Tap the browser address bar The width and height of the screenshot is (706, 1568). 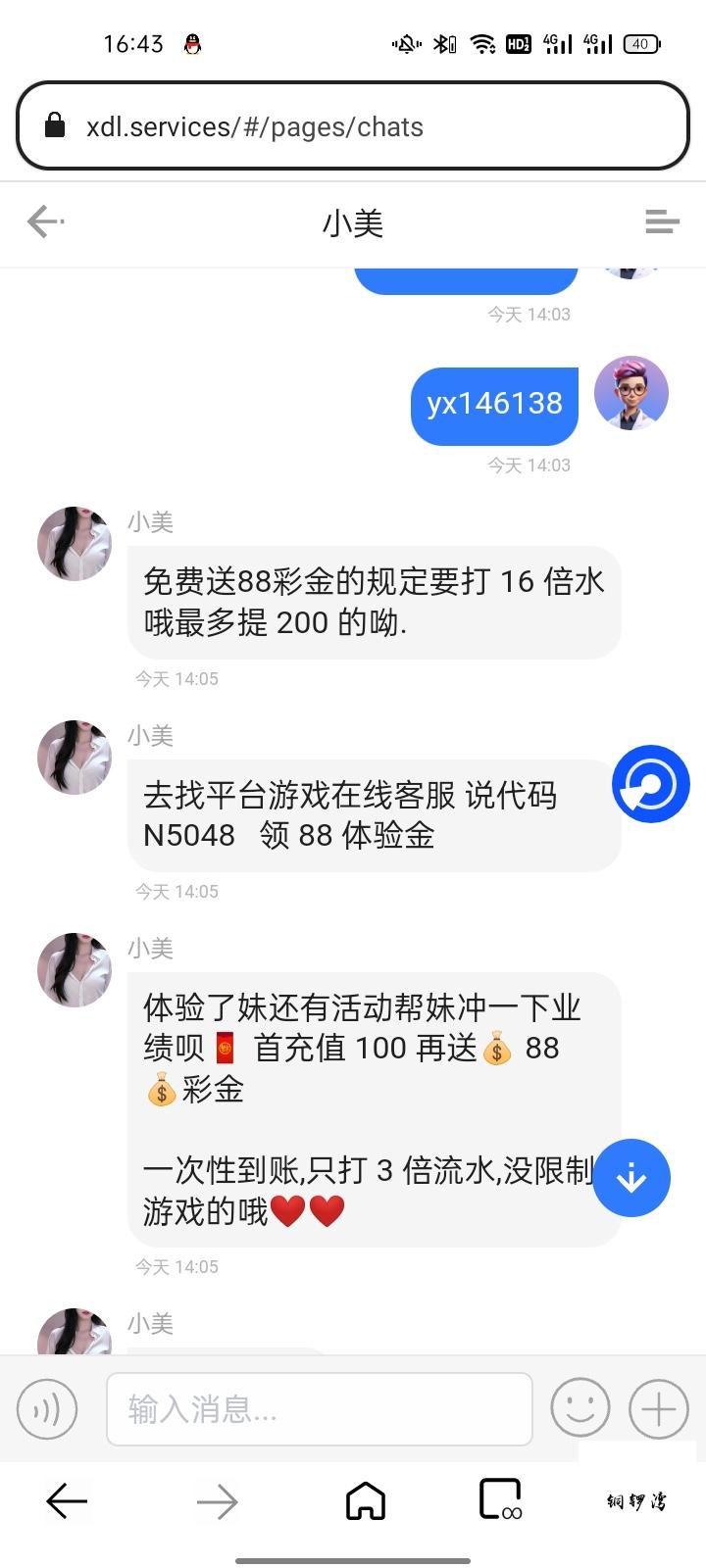(353, 126)
